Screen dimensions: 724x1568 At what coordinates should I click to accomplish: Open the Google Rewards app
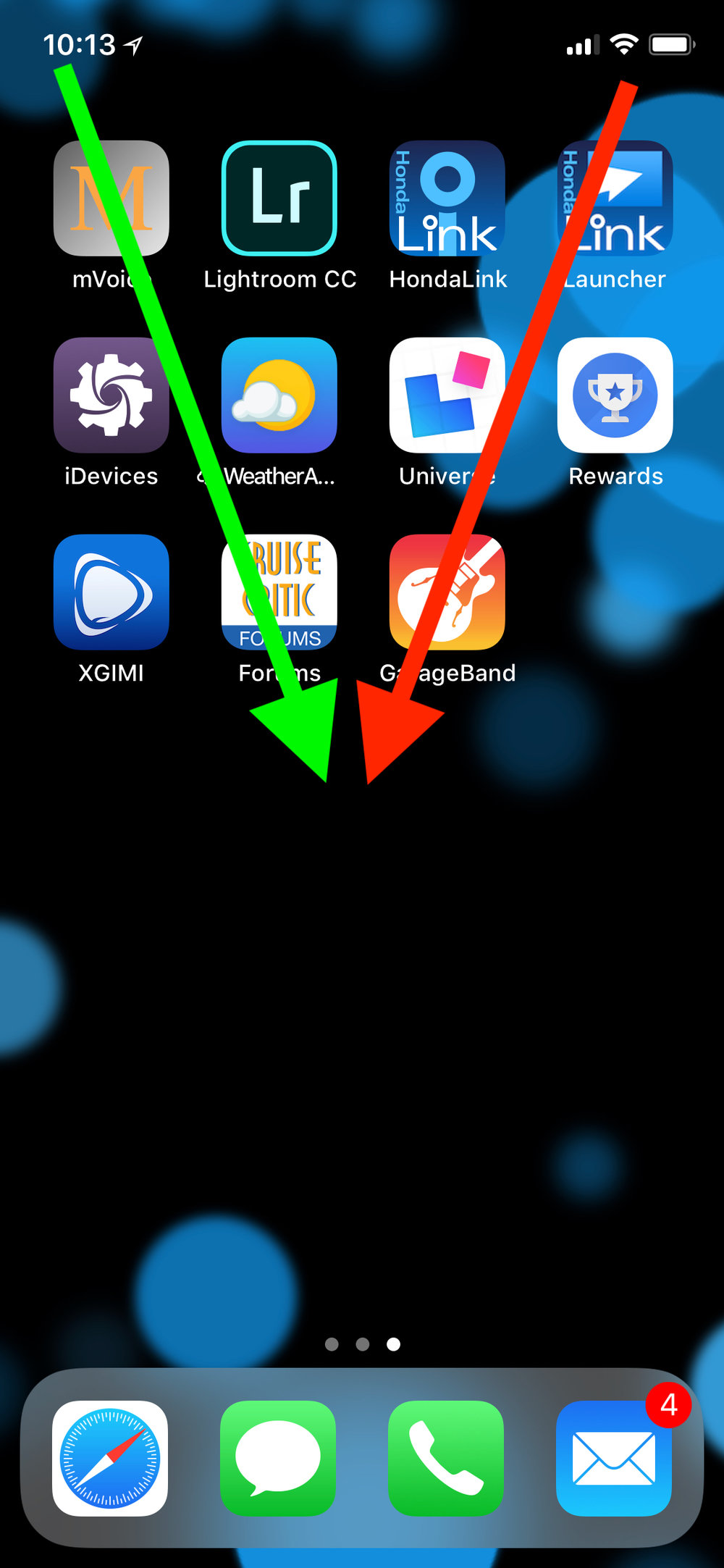615,395
